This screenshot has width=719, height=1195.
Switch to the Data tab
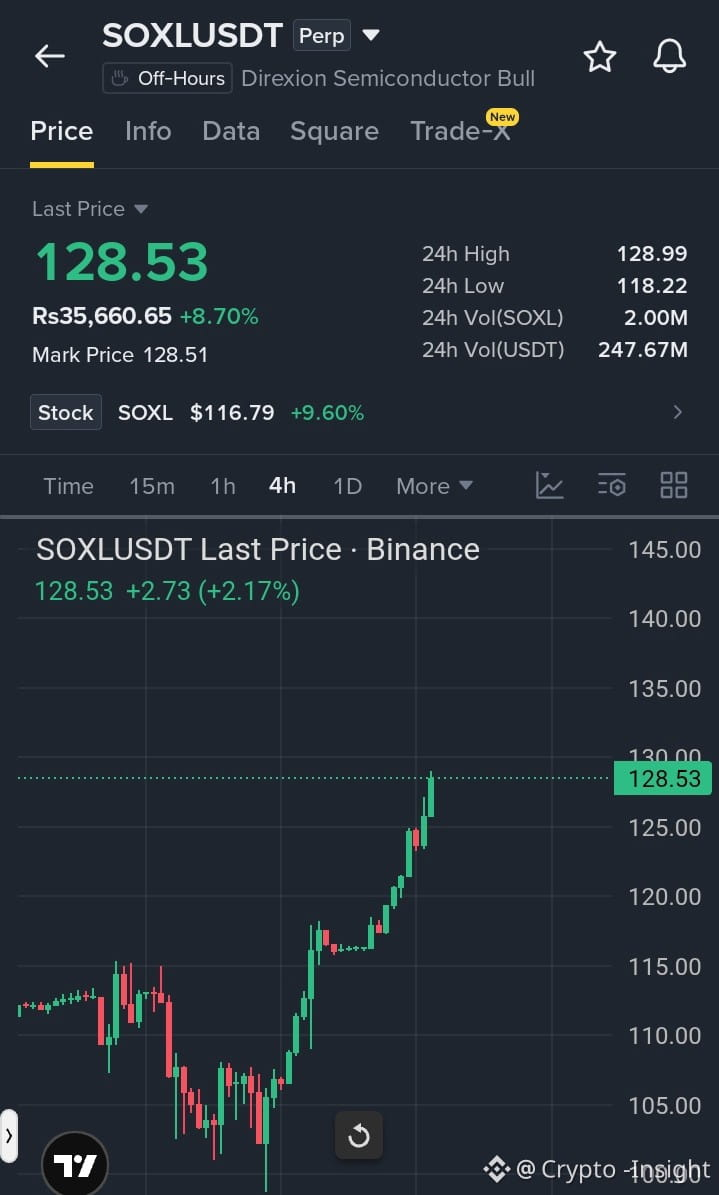tap(231, 131)
